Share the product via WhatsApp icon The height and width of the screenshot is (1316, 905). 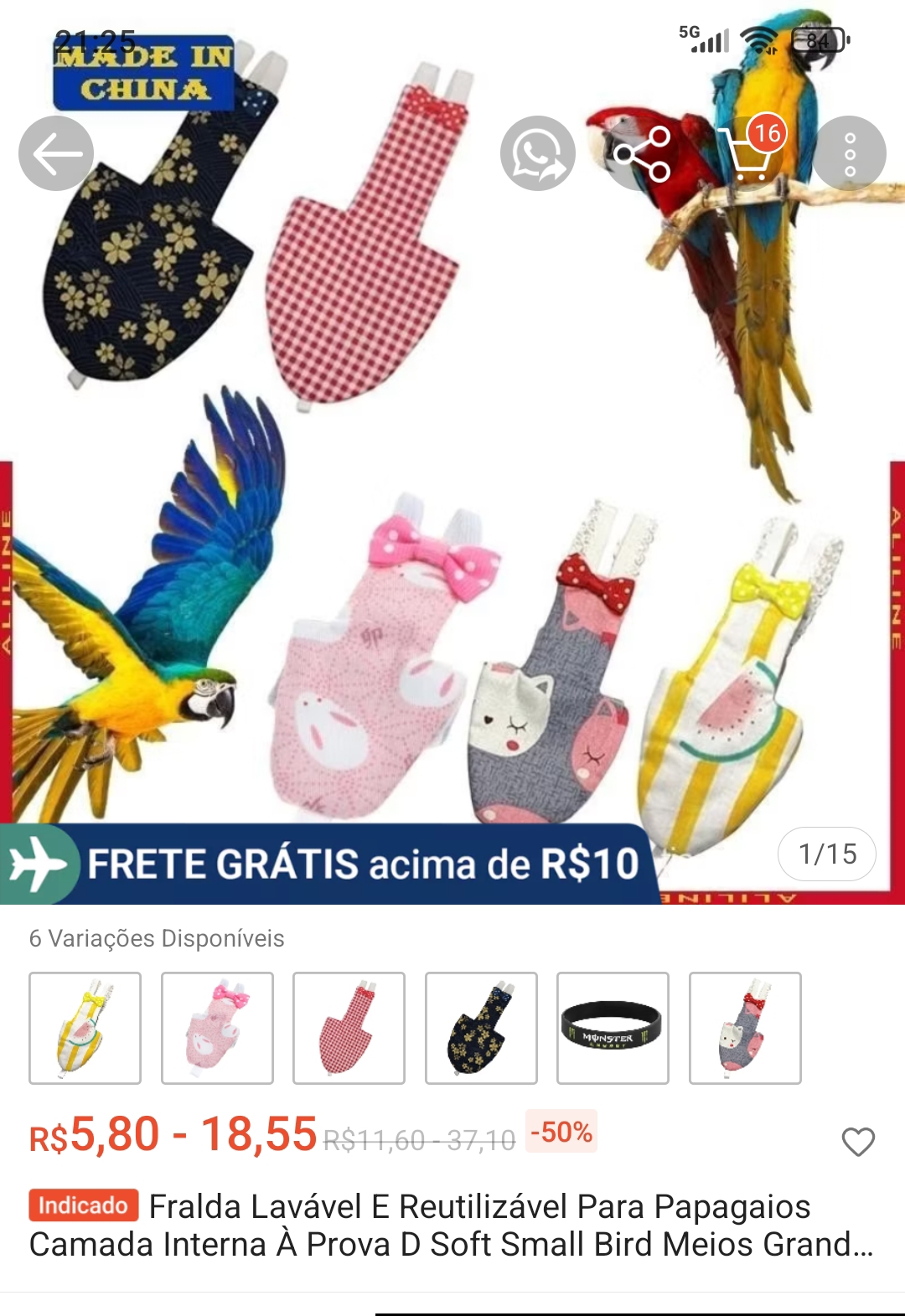pyautogui.click(x=538, y=153)
